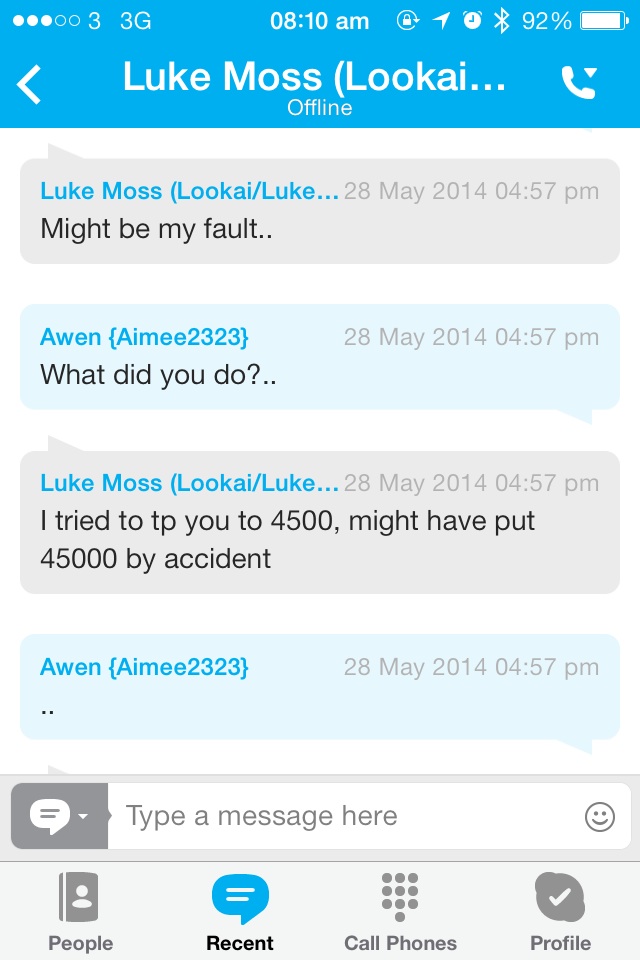Switch to the Profile tab
Viewport: 640px width, 960px height.
pos(560,910)
